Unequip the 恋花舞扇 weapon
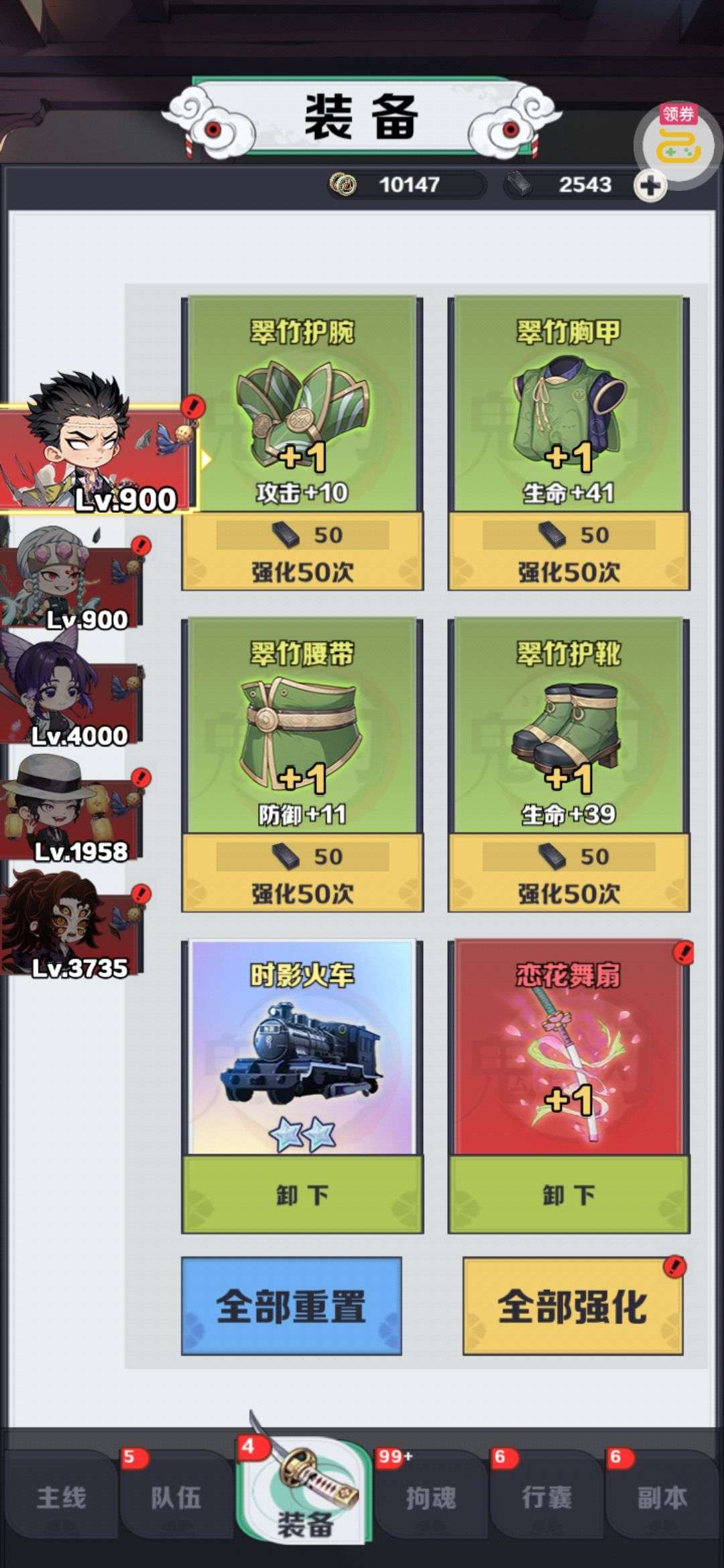This screenshot has height=1568, width=724. pyautogui.click(x=568, y=1194)
